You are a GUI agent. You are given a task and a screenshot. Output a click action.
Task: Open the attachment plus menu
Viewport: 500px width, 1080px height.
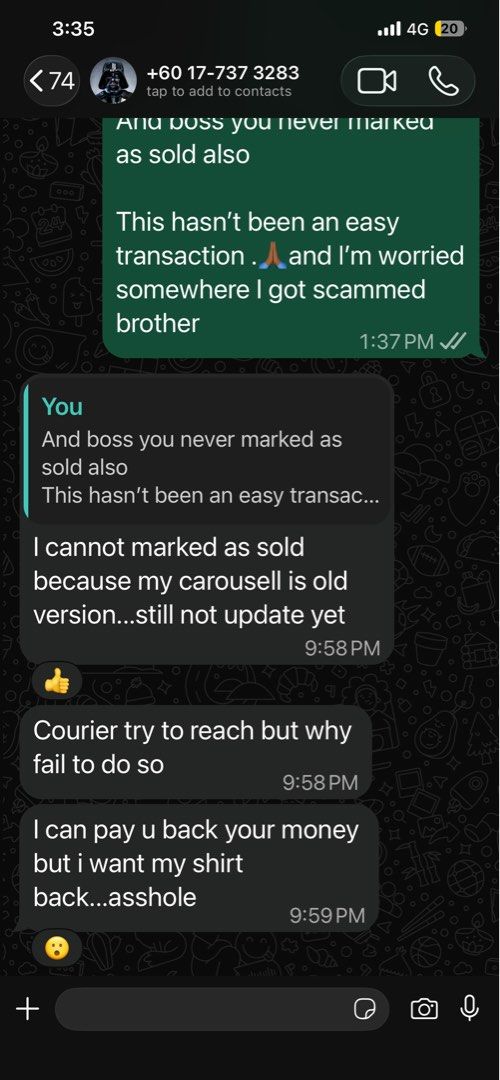coord(28,1009)
